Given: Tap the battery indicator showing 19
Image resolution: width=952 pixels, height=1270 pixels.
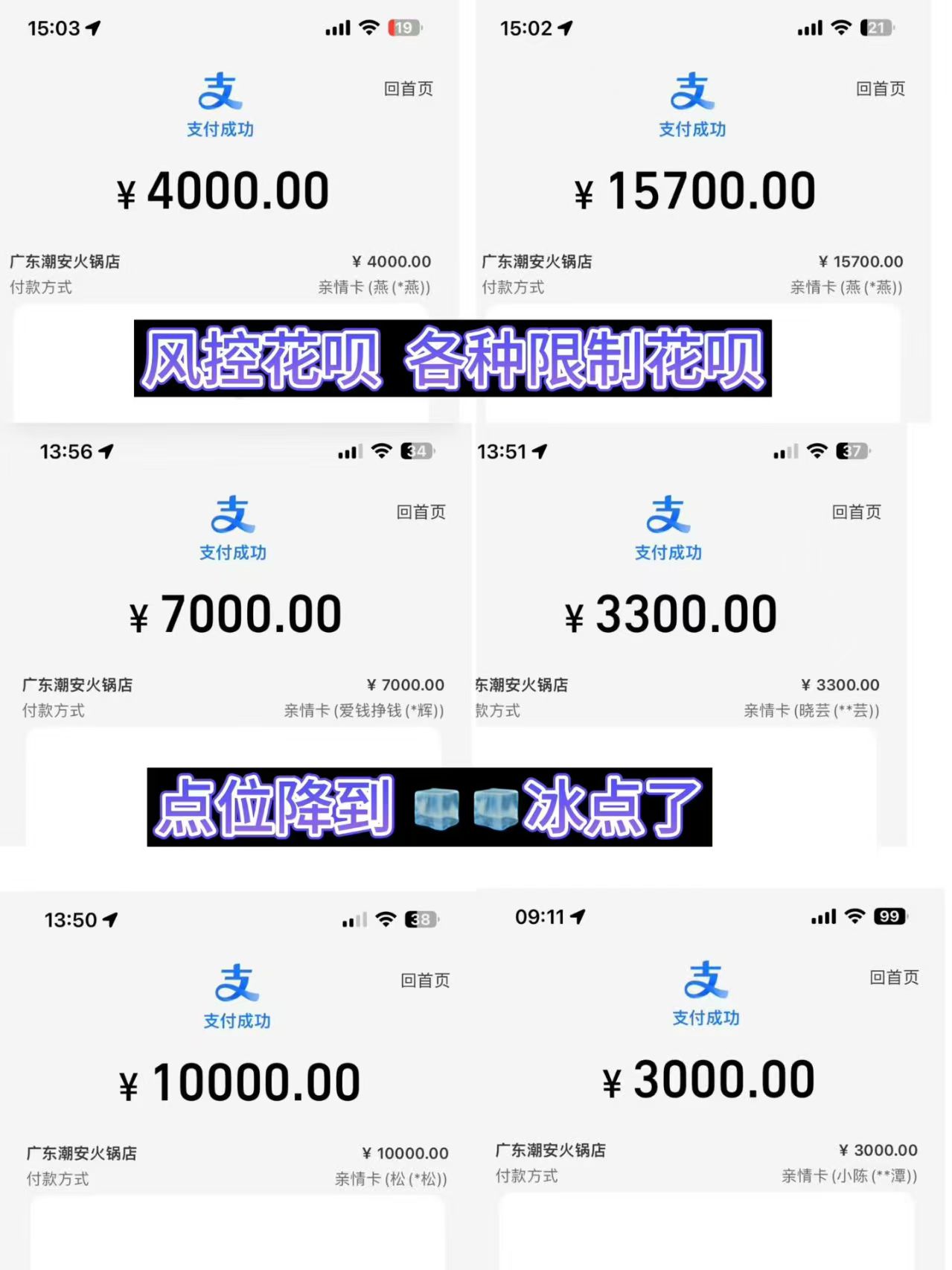Looking at the screenshot, I should pos(402,27).
